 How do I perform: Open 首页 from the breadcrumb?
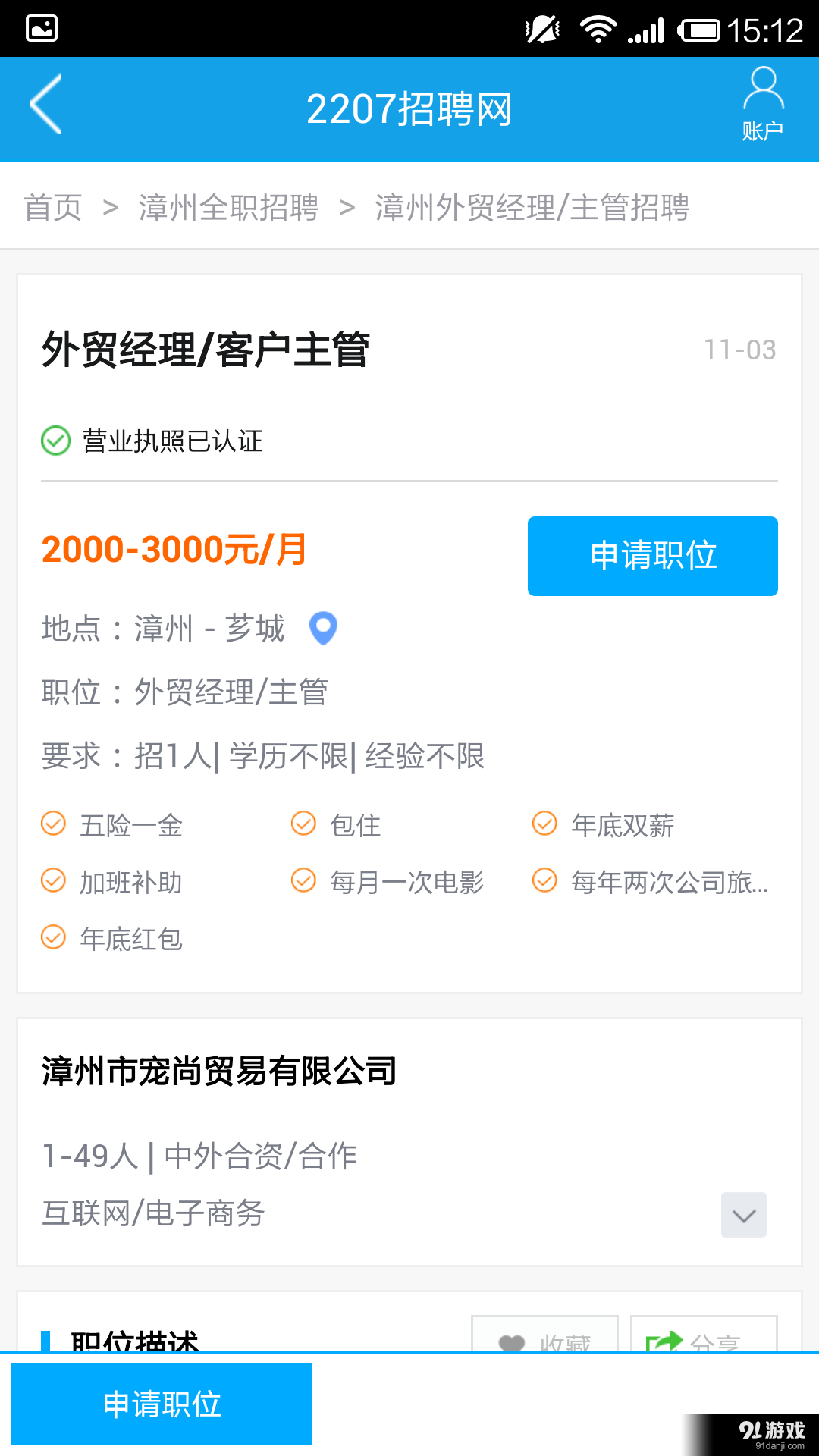coord(54,207)
